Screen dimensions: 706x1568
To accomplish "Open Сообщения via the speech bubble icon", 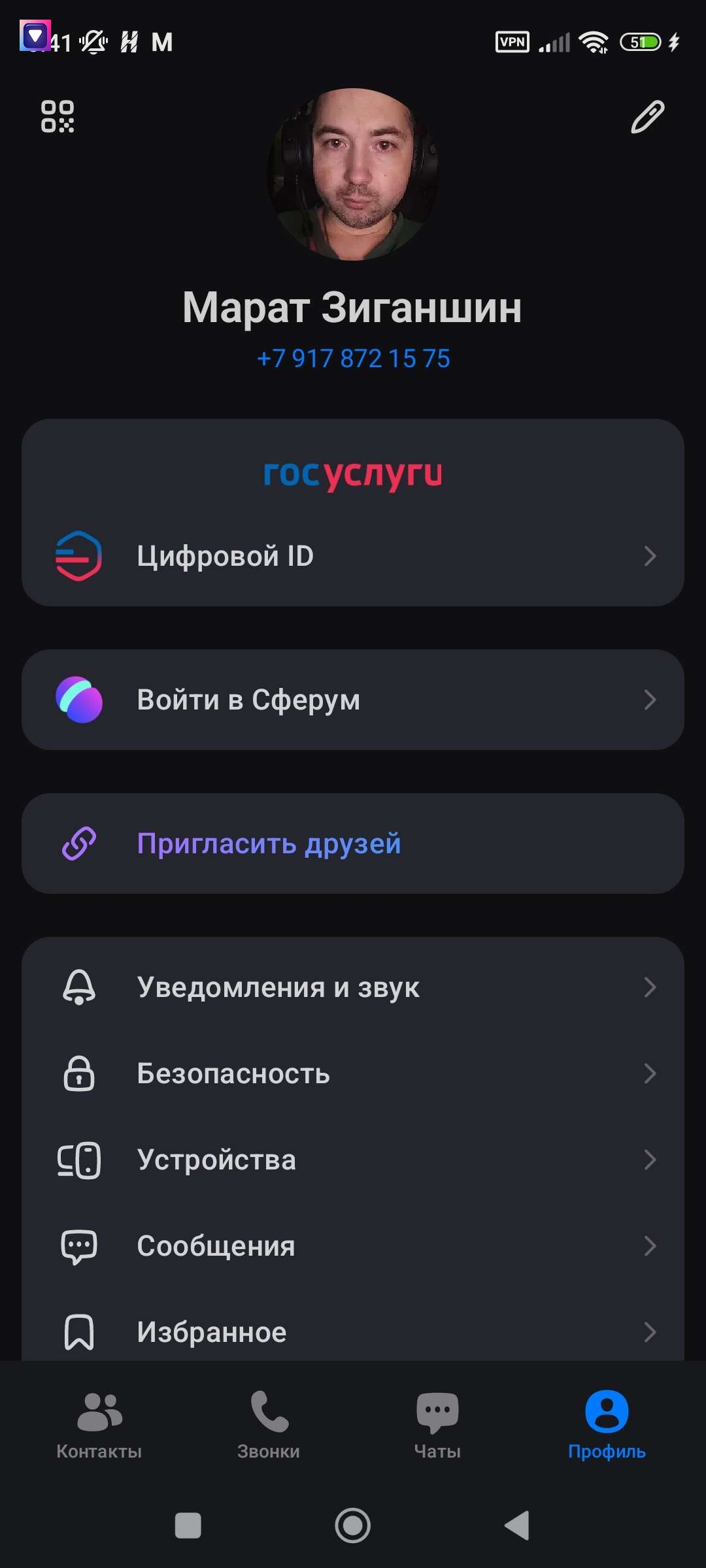I will point(80,1246).
